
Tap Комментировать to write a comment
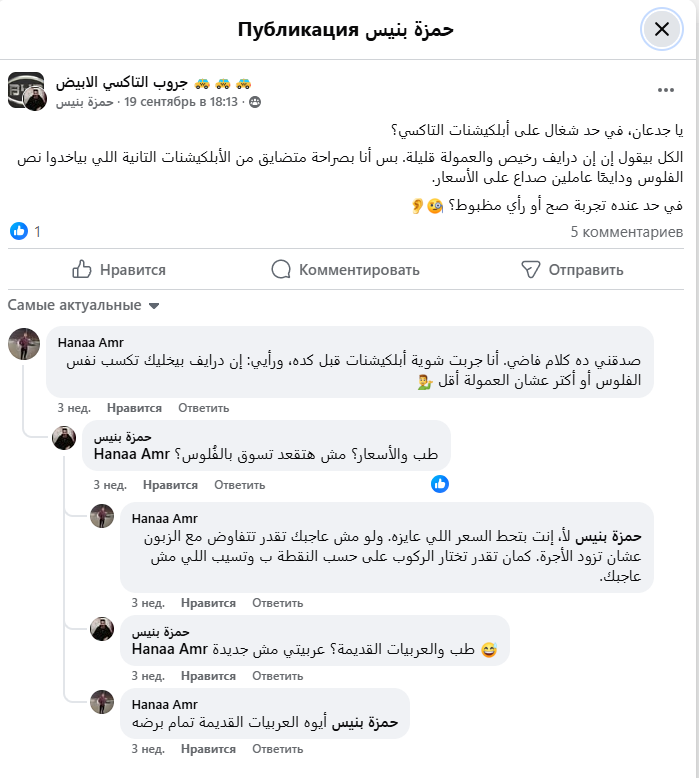(x=345, y=269)
